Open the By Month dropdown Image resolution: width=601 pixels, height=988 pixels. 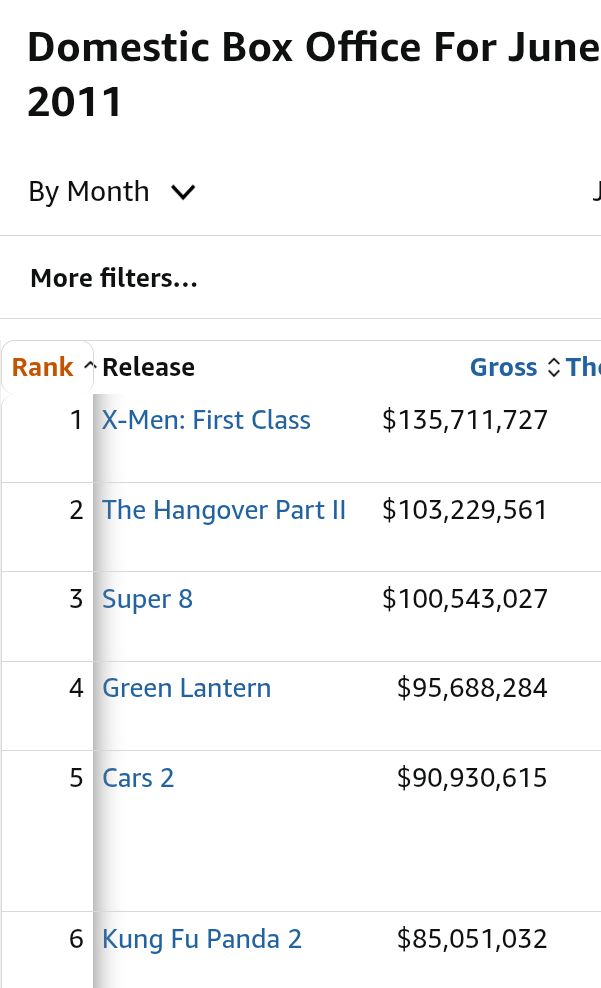click(112, 192)
